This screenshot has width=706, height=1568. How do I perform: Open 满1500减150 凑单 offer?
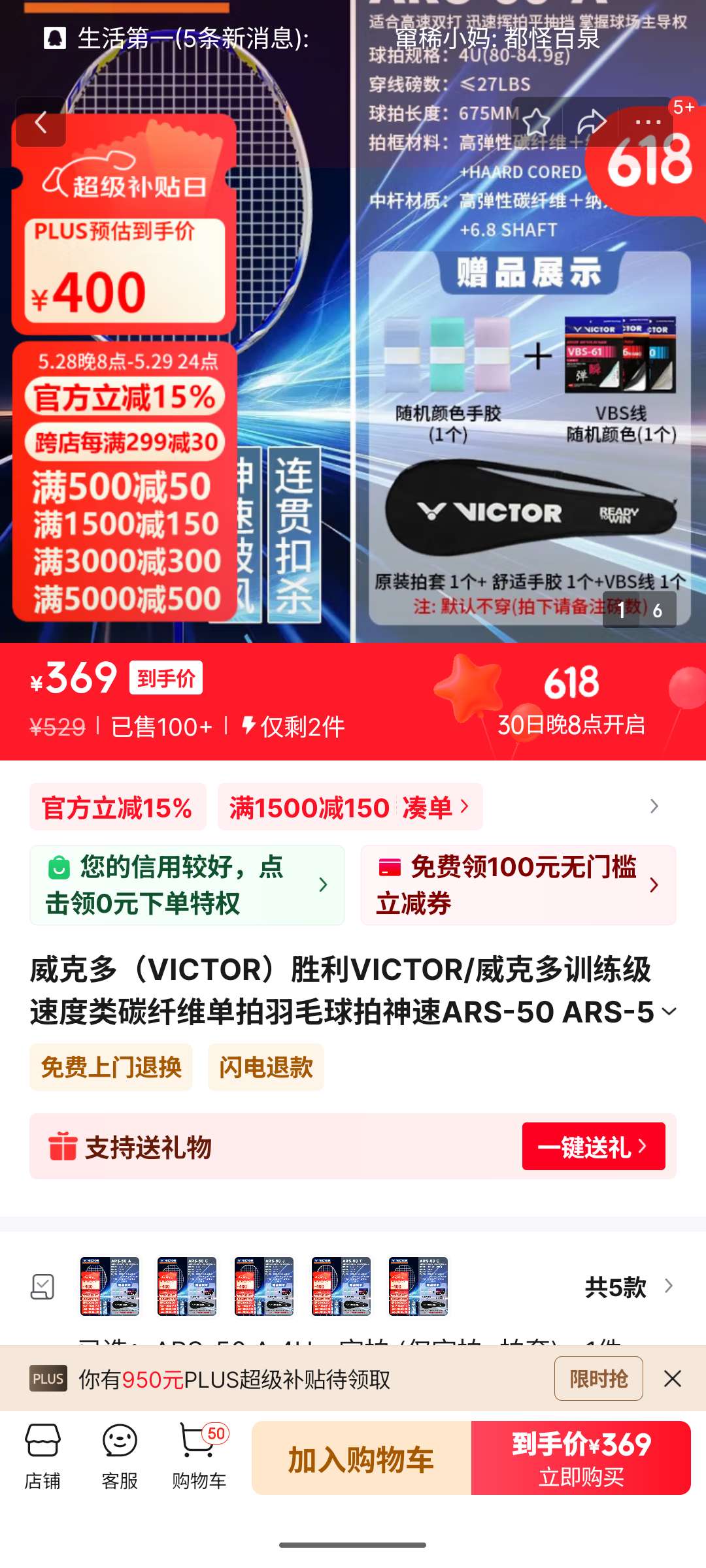click(x=350, y=808)
